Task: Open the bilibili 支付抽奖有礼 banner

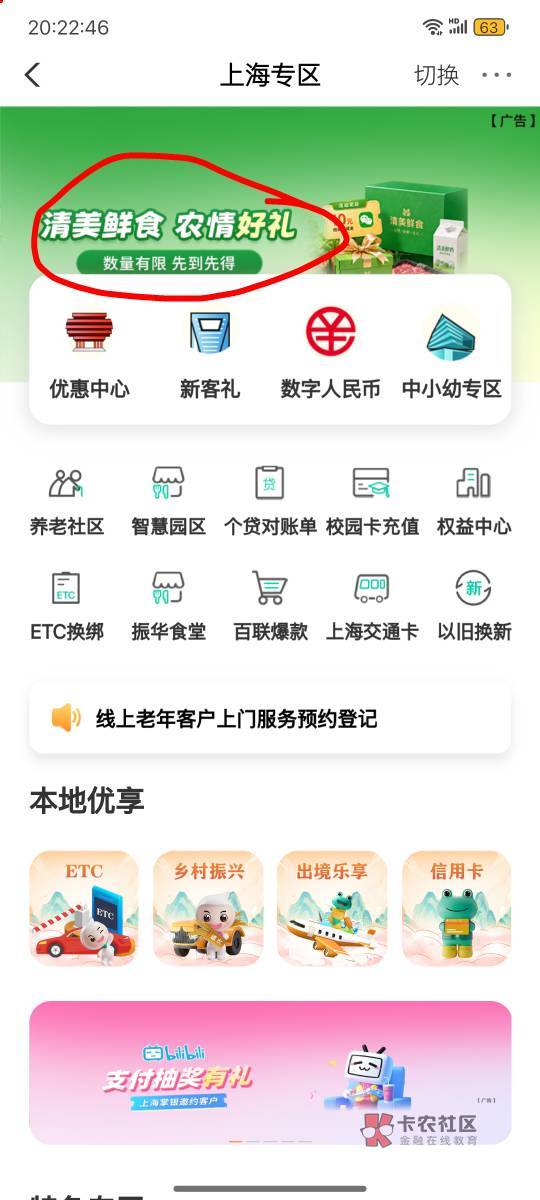Action: point(270,1073)
